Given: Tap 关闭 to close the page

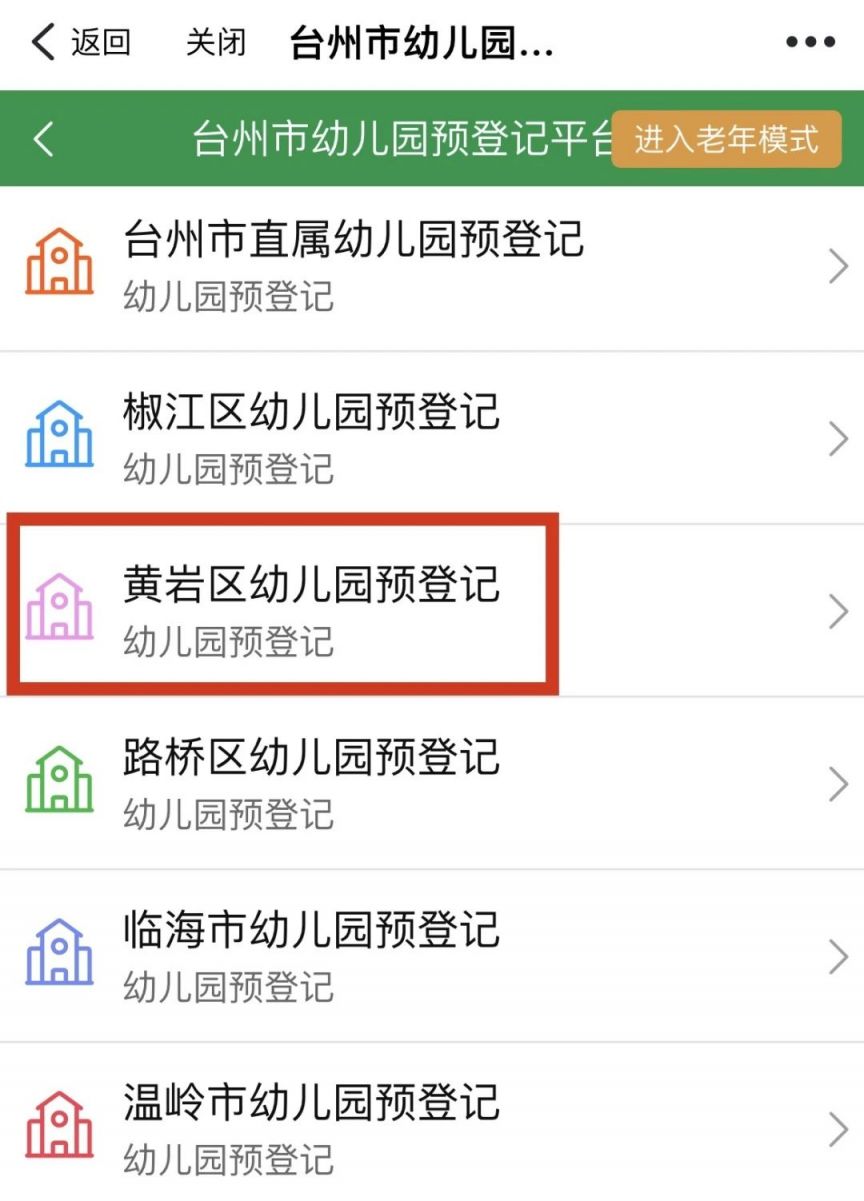Looking at the screenshot, I should point(215,43).
